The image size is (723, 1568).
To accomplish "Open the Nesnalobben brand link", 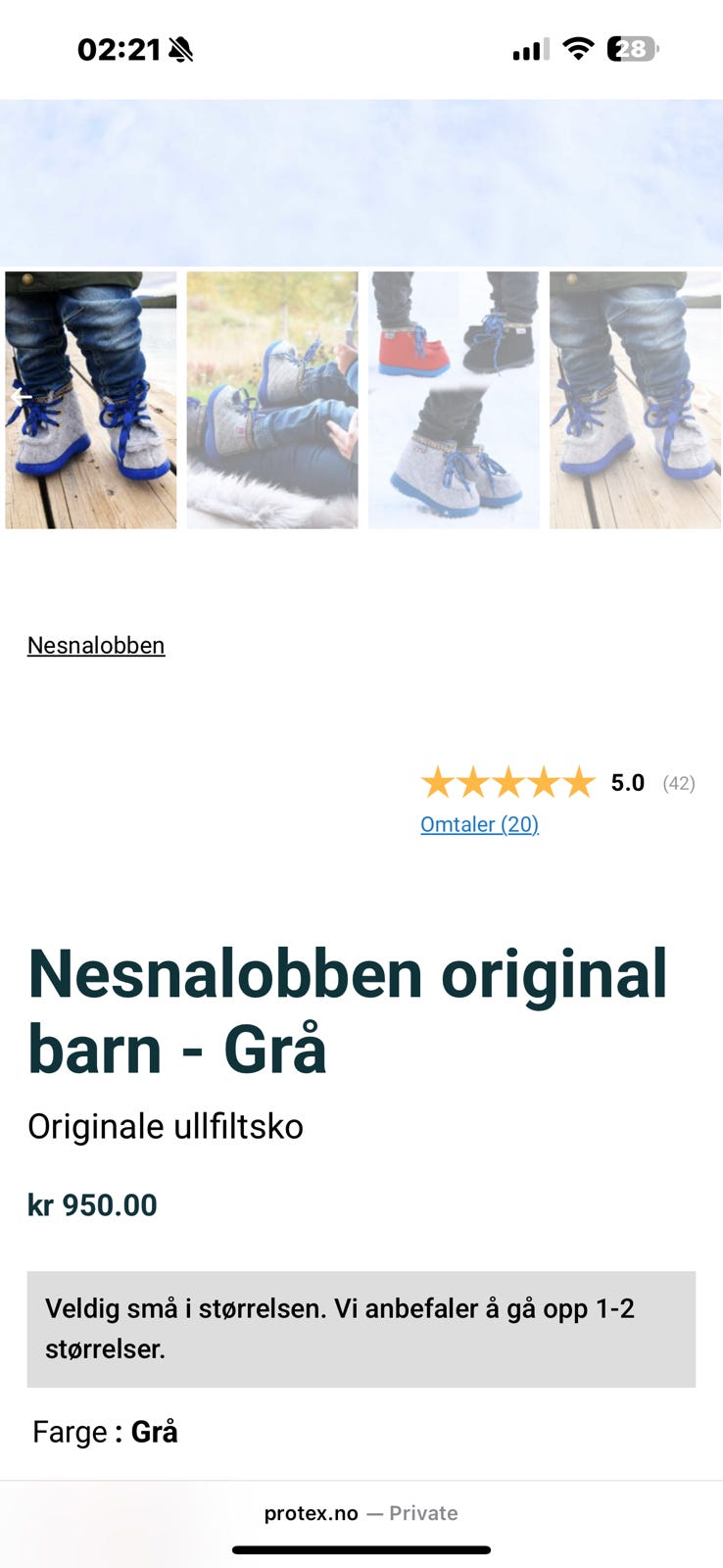I will [95, 645].
